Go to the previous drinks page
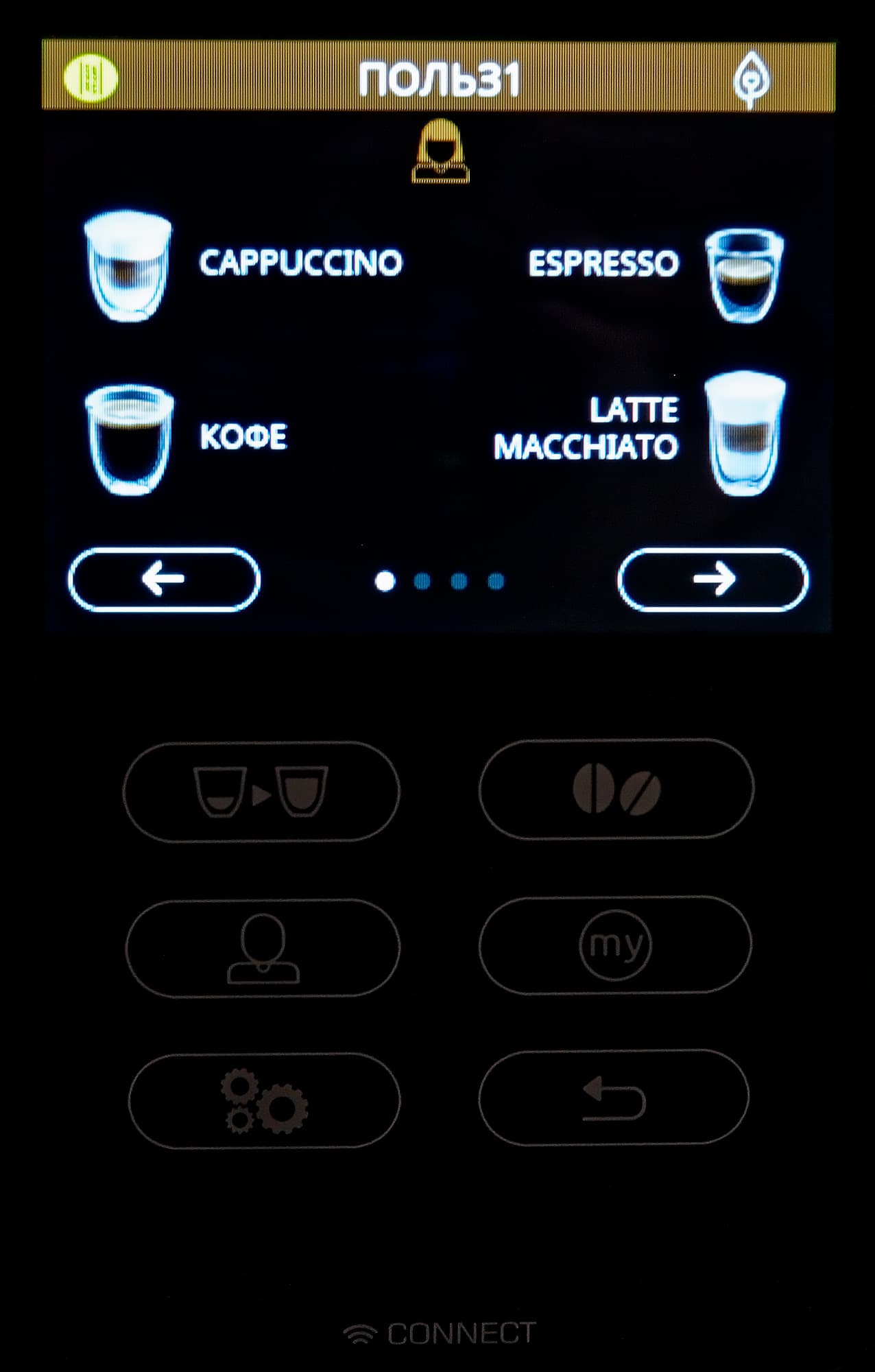This screenshot has width=875, height=1372. pyautogui.click(x=164, y=580)
